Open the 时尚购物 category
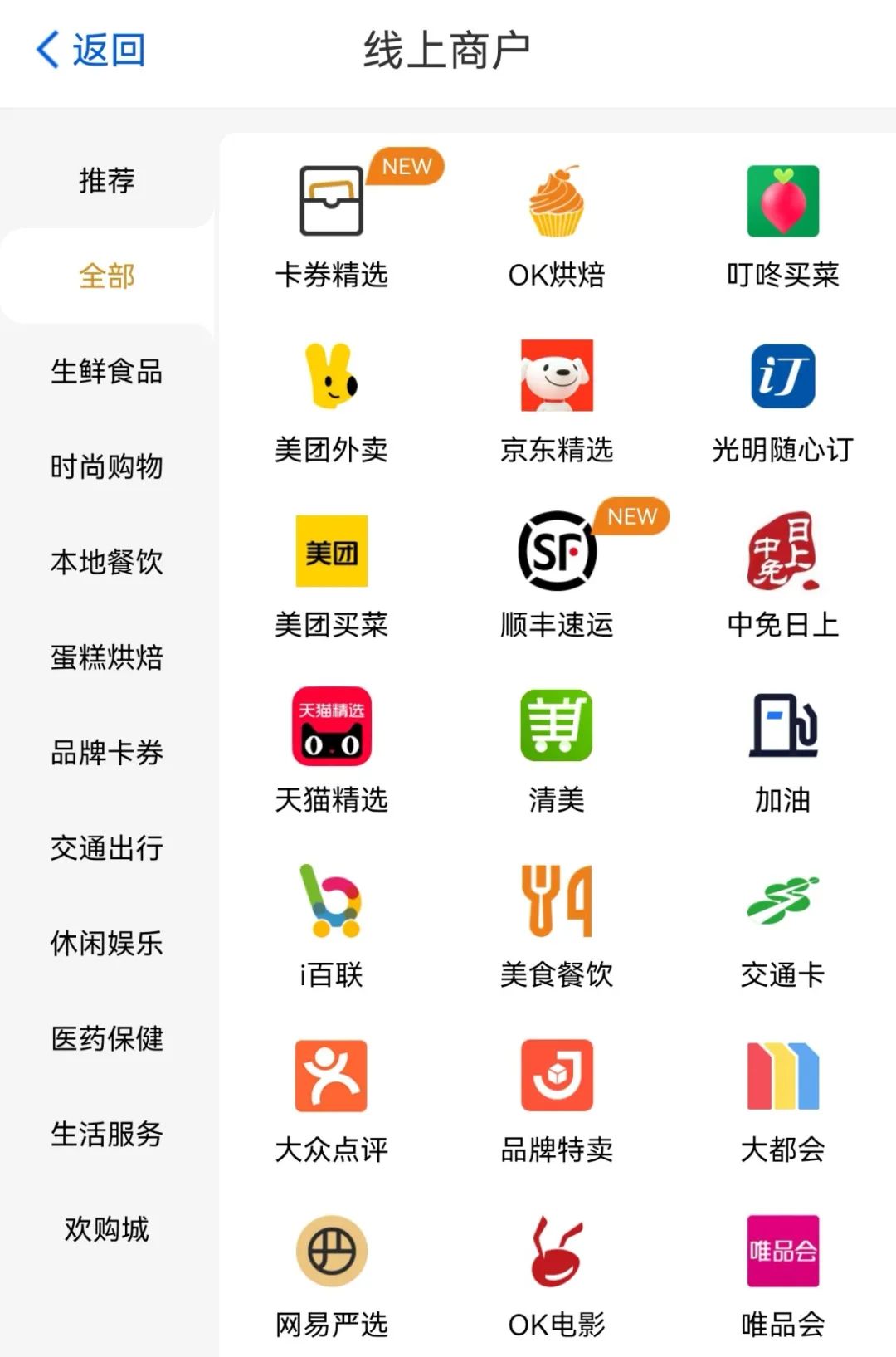Screen dimensions: 896x1357 [x=106, y=466]
